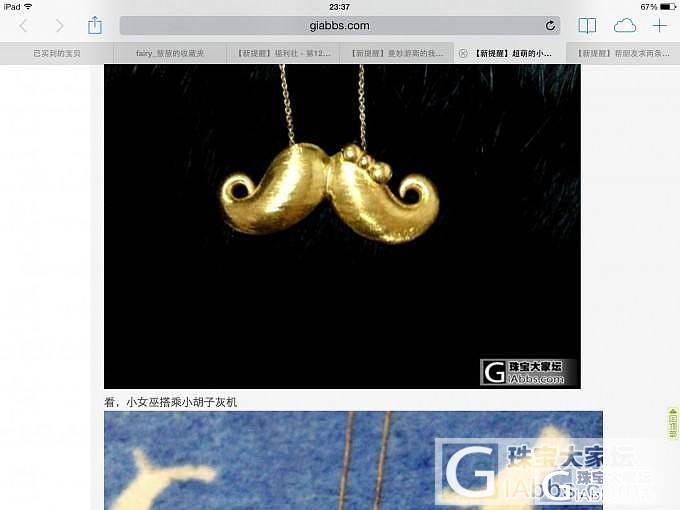
Task: Switch to the 已买到的宝贝 tab
Action: (x=56, y=53)
